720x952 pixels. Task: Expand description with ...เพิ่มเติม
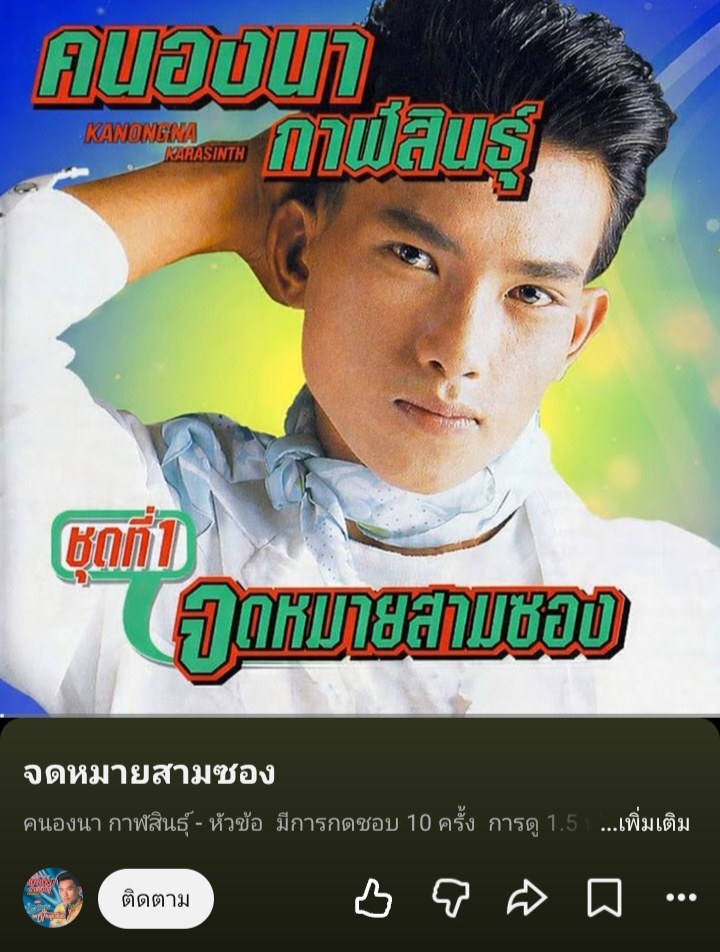(645, 824)
